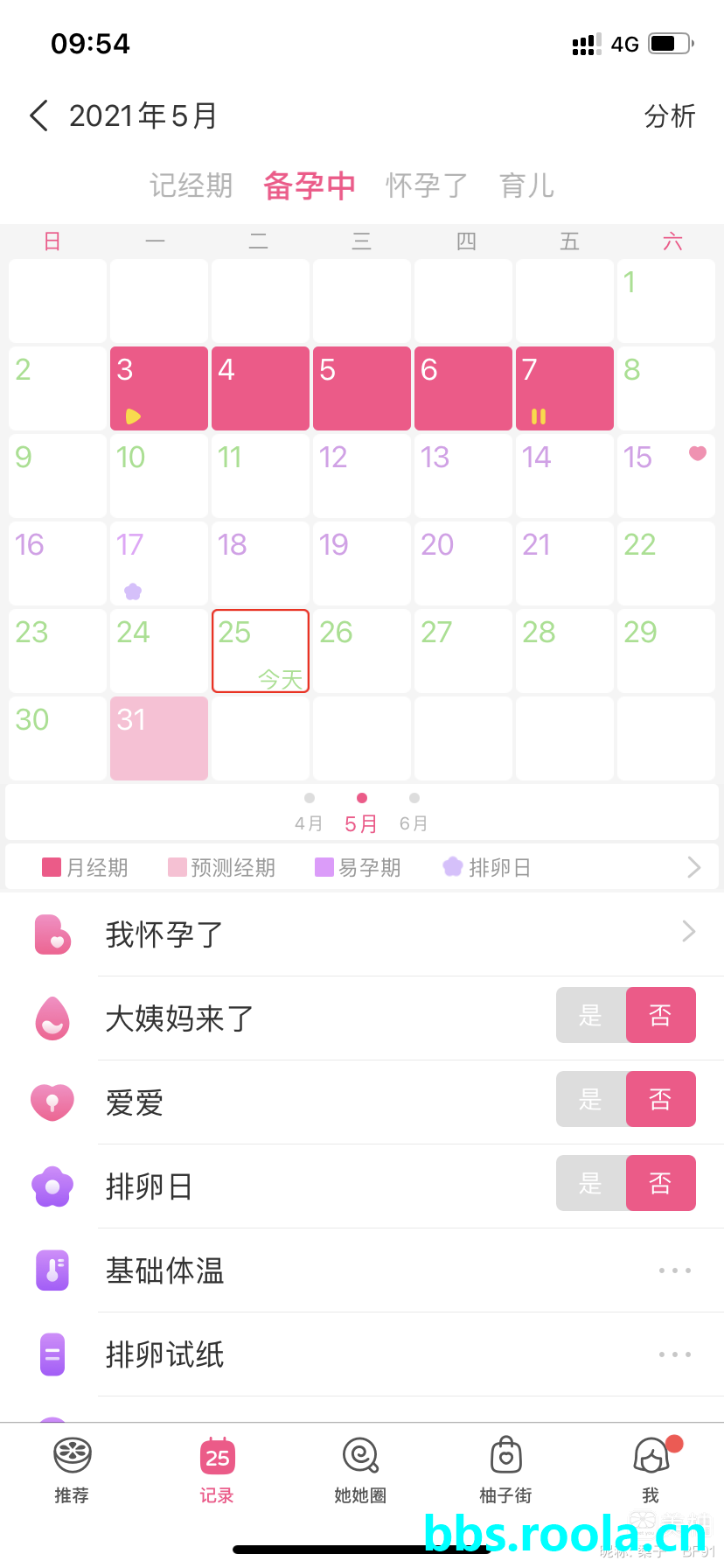Jump to 4月 in month indicator

click(x=309, y=812)
